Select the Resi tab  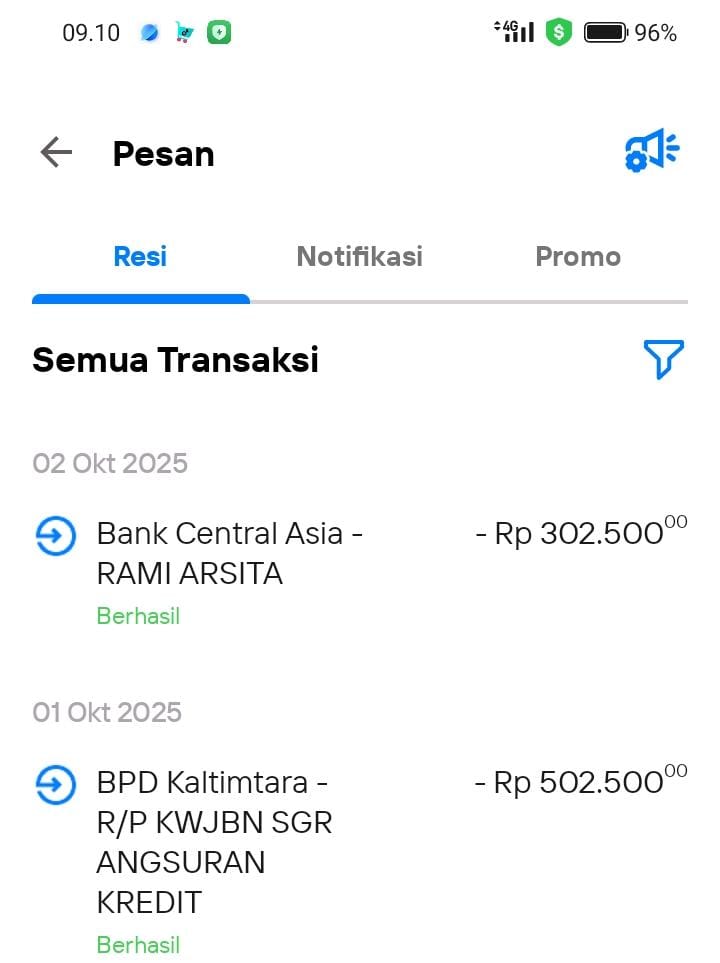pyautogui.click(x=140, y=256)
